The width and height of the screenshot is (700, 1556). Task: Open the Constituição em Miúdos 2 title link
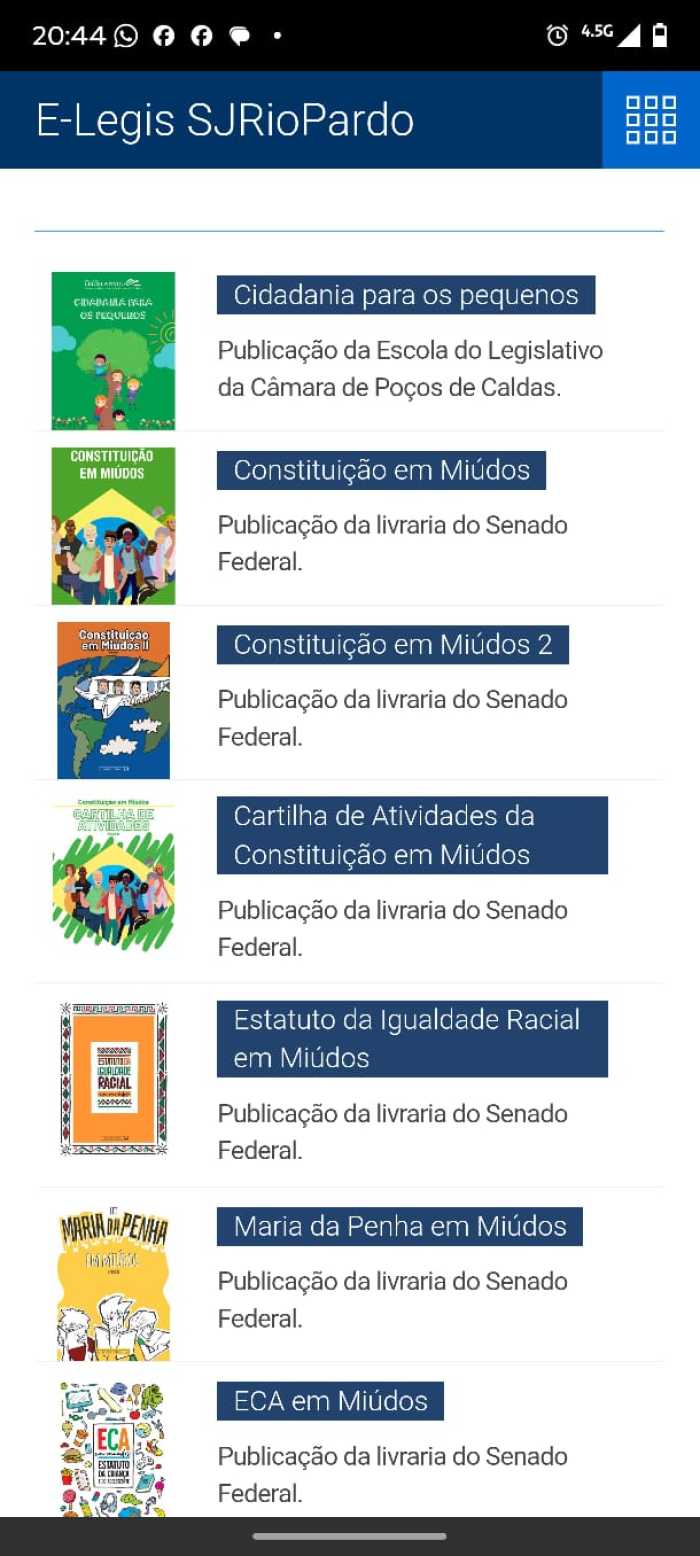pos(392,645)
